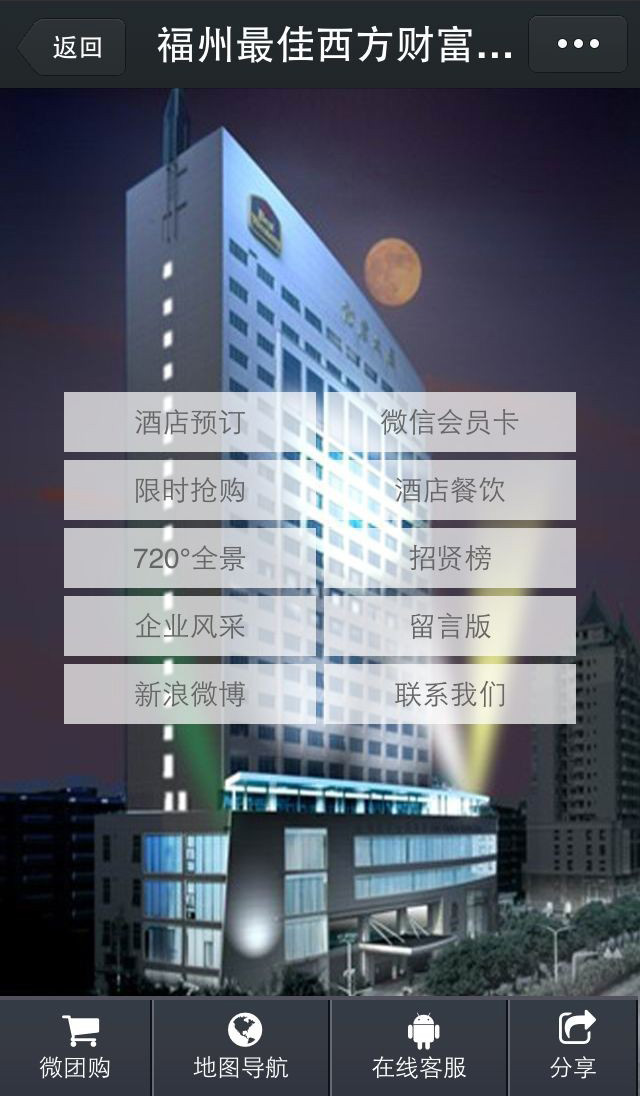Image resolution: width=640 pixels, height=1096 pixels.
Task: View the 720°全景 panorama
Action: (x=190, y=558)
